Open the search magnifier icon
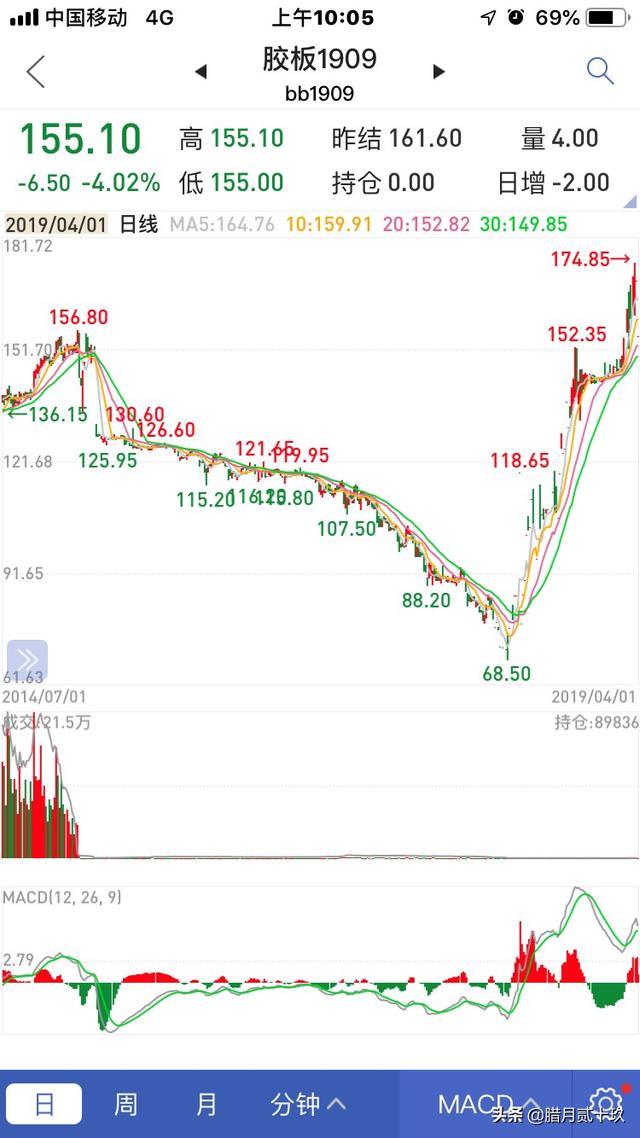Screen dimensions: 640x1138 coord(599,71)
